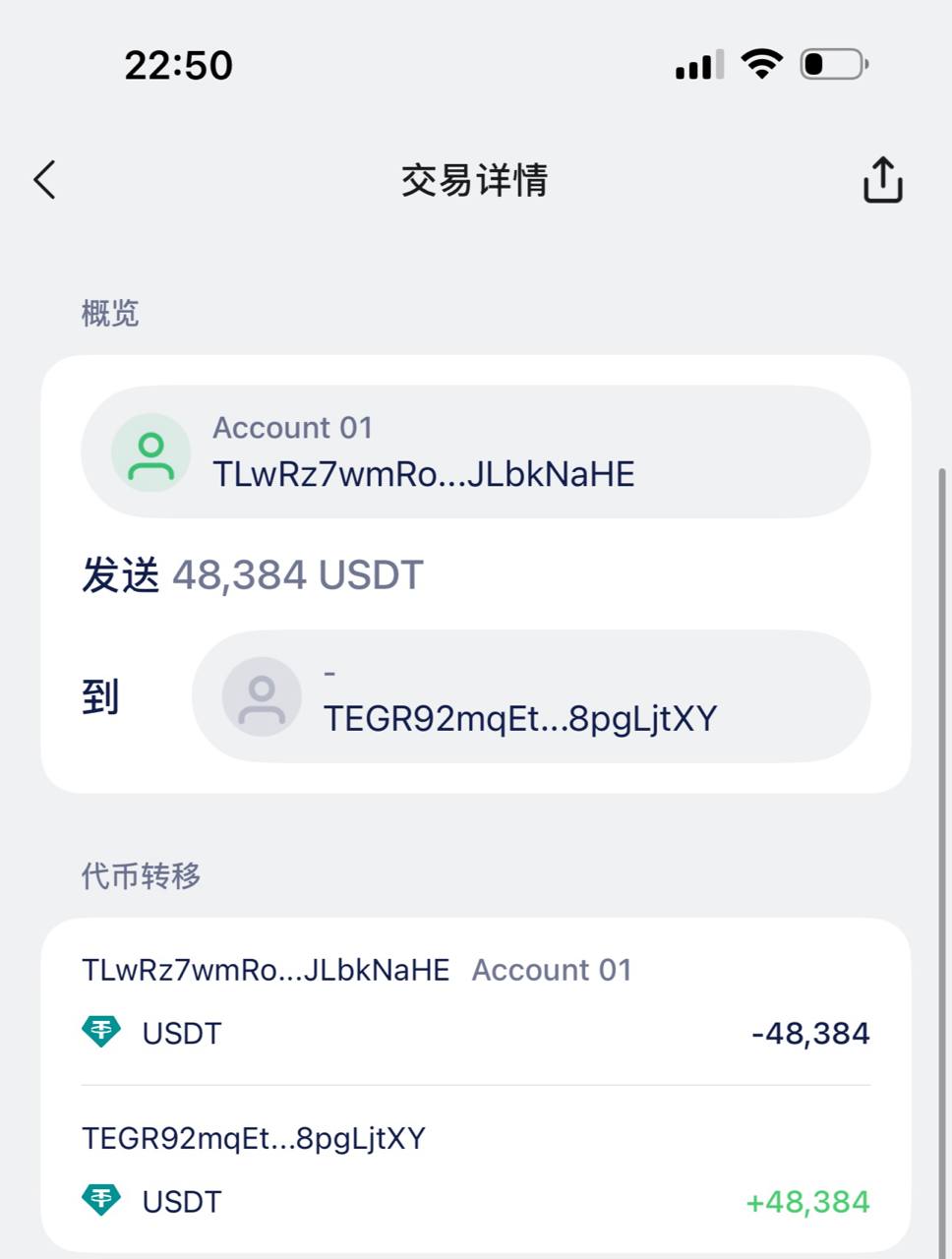The height and width of the screenshot is (1259, 952).
Task: Open the recipient address TEGR92mqEt...8pgLjtXY pill
Action: (x=531, y=696)
